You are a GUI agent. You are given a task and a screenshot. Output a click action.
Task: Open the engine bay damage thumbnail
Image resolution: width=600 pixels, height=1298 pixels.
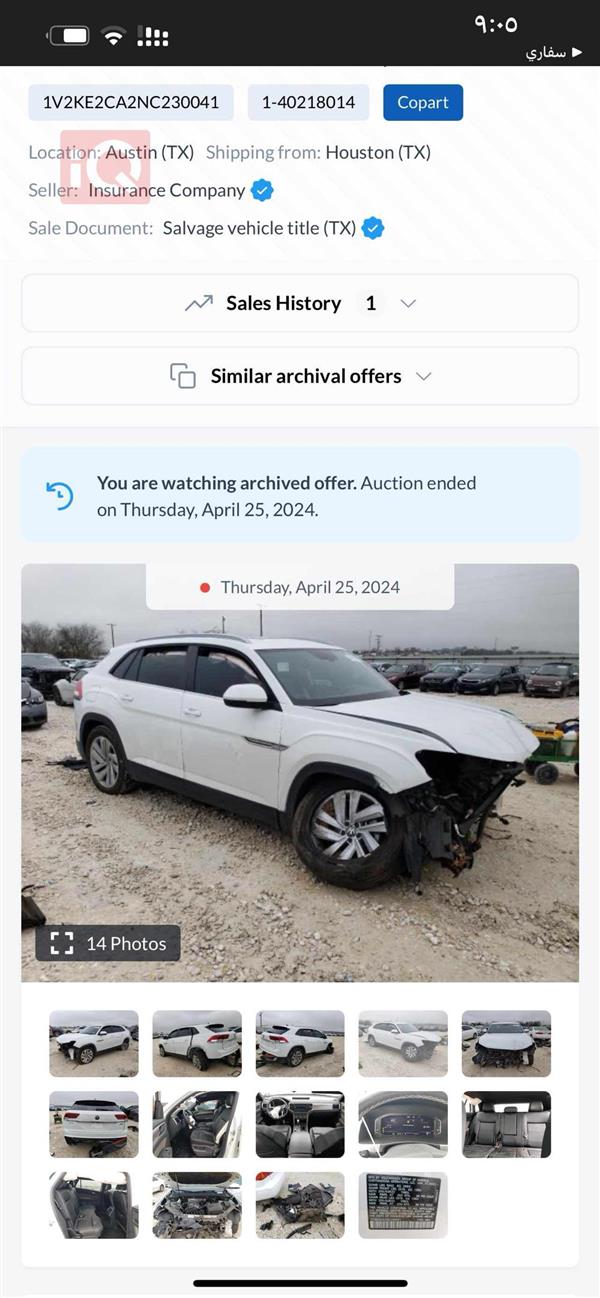pos(197,1205)
